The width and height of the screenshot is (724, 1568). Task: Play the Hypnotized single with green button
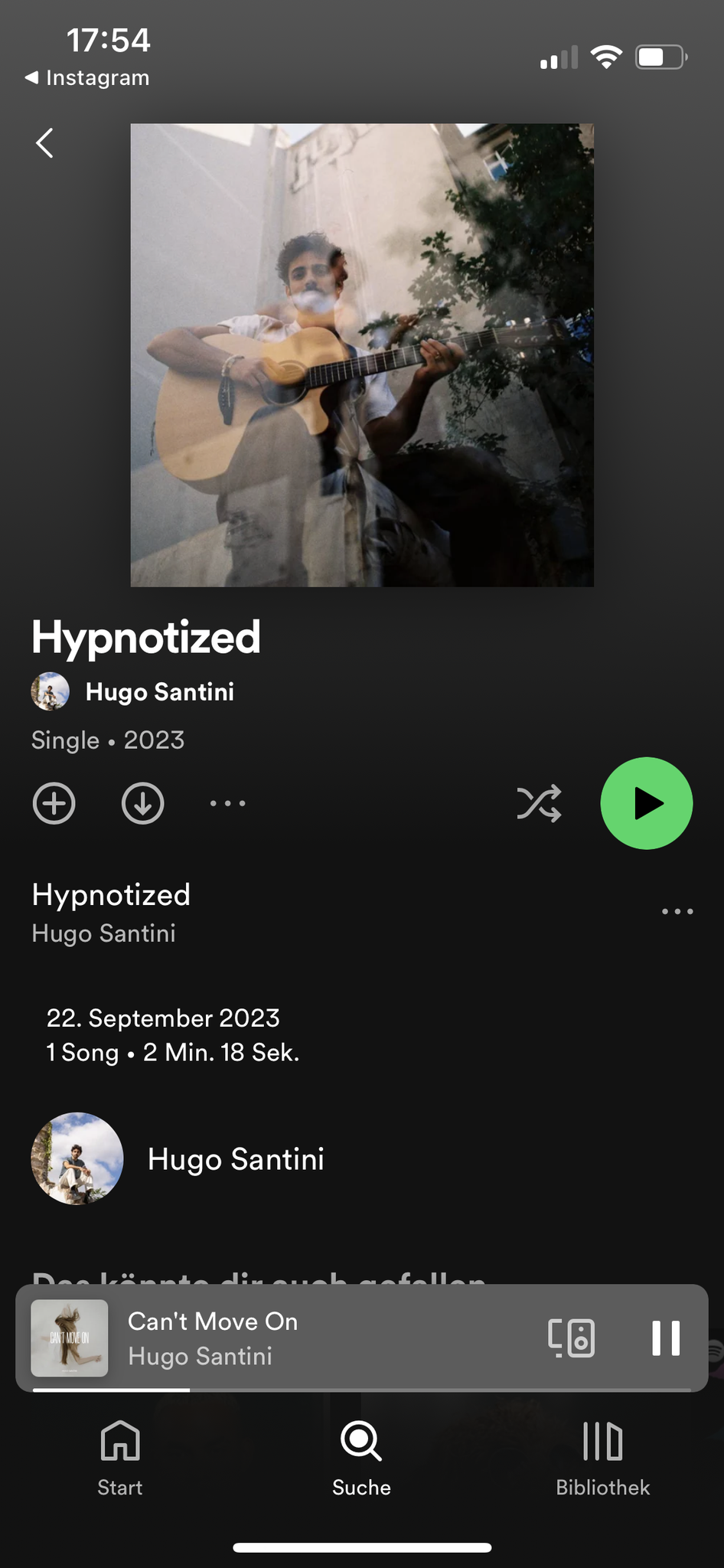(x=647, y=804)
